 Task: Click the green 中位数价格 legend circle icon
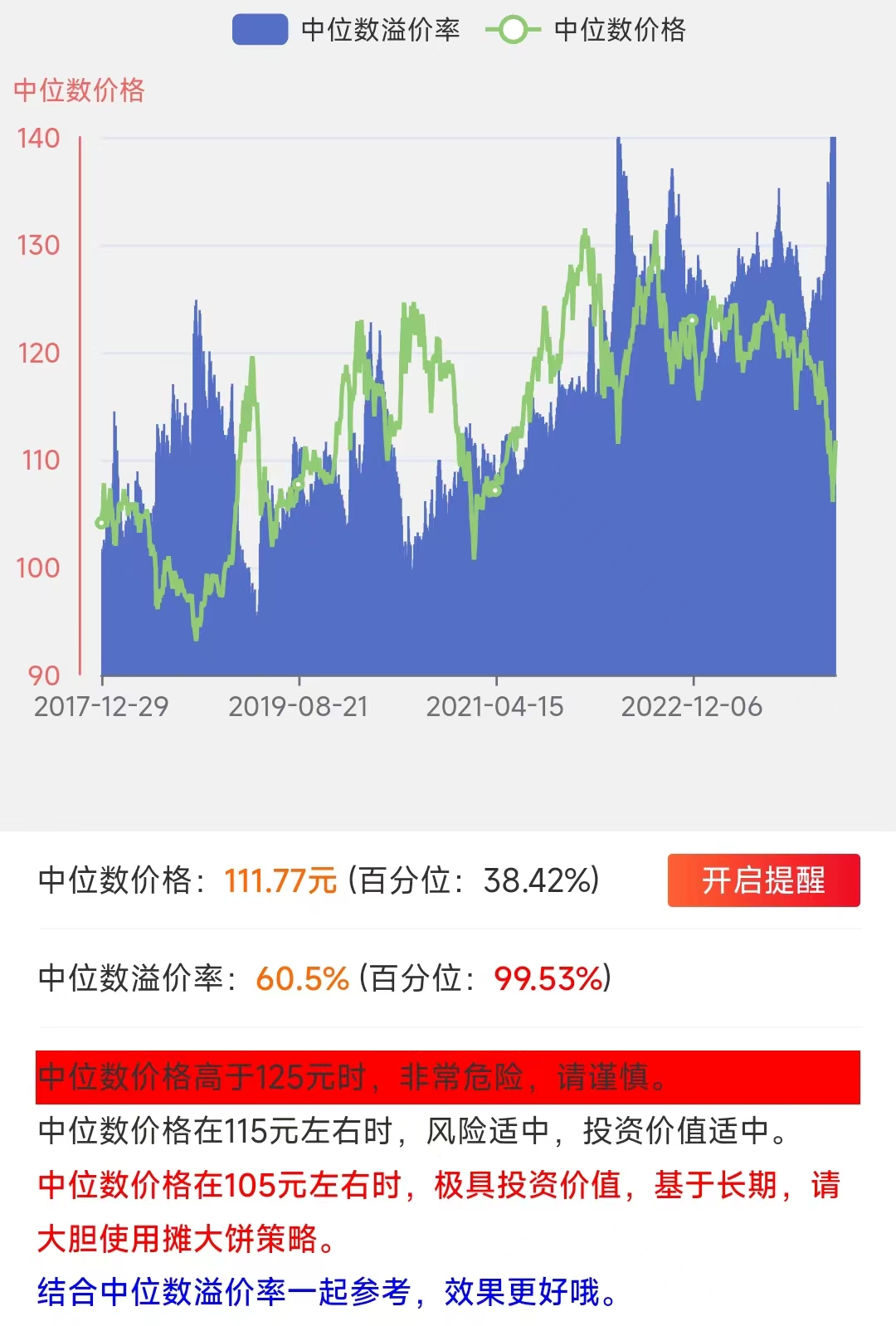click(x=514, y=27)
